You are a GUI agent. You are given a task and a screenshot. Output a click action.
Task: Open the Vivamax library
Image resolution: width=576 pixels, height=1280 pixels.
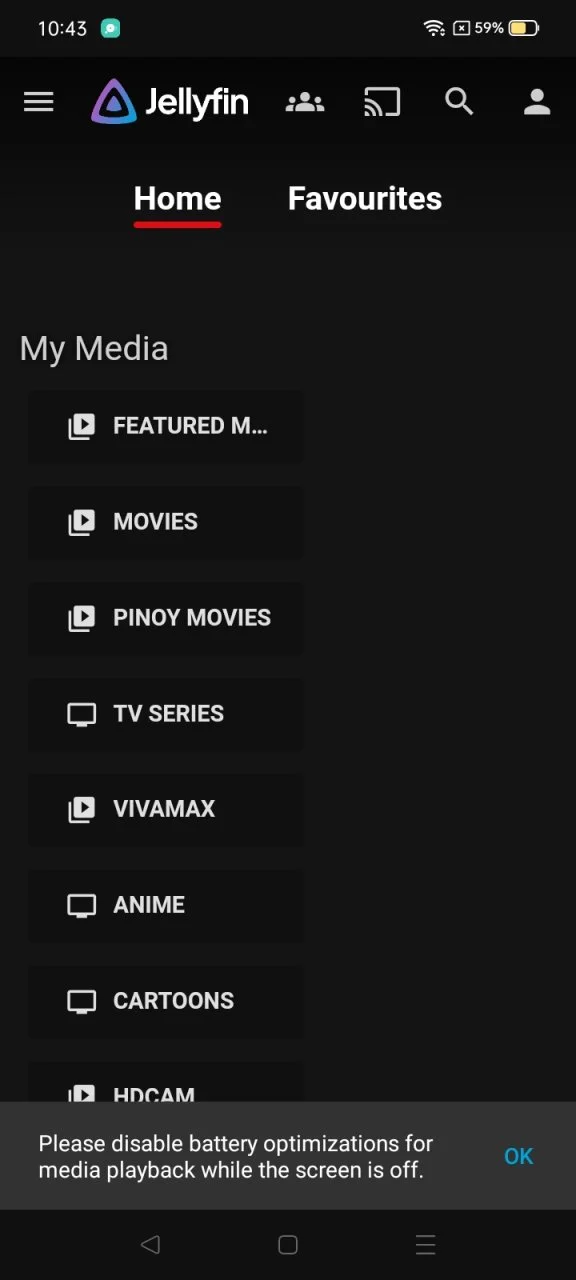pyautogui.click(x=166, y=809)
